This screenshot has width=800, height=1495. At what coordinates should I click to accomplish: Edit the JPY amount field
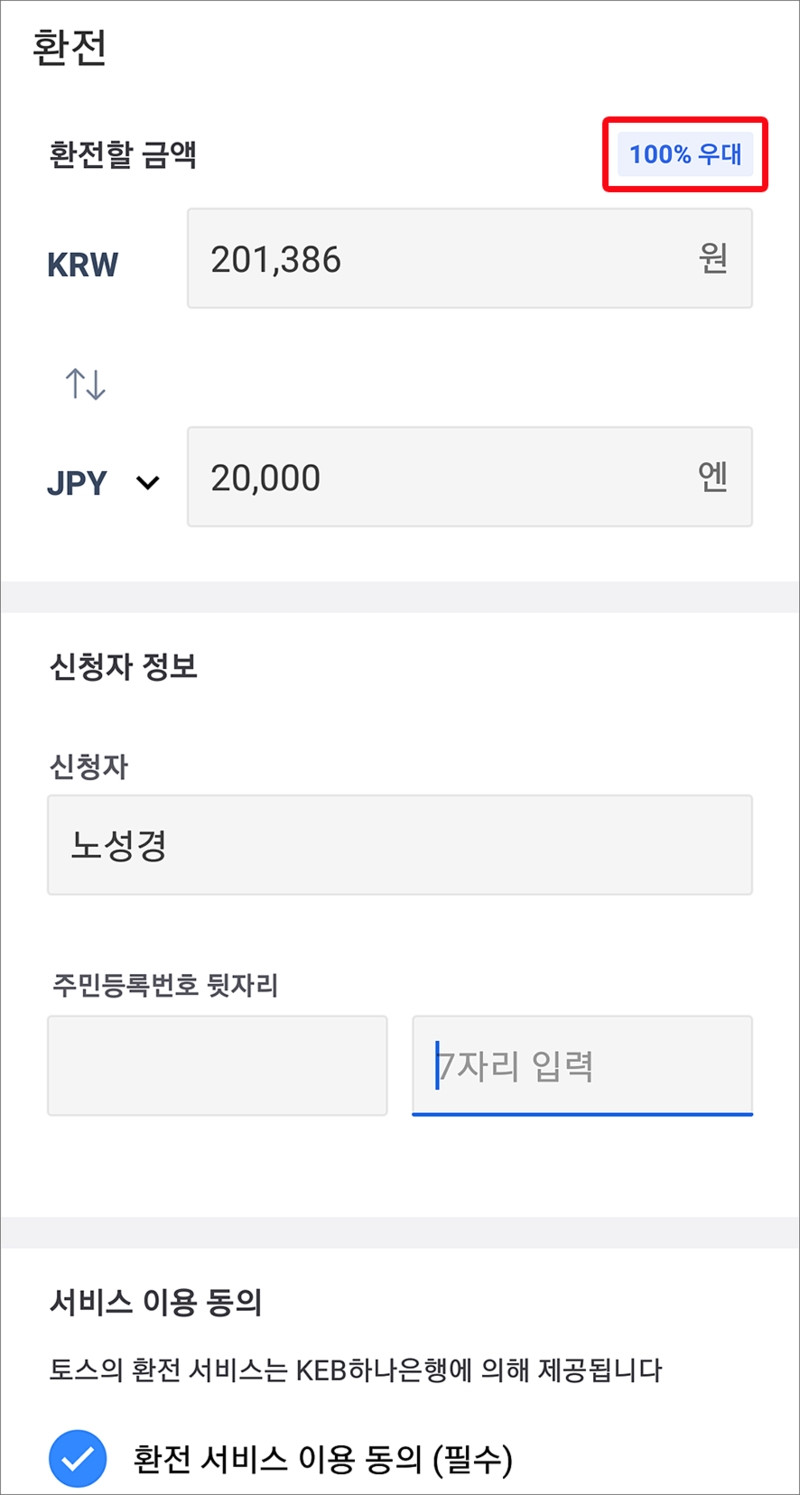tap(469, 477)
